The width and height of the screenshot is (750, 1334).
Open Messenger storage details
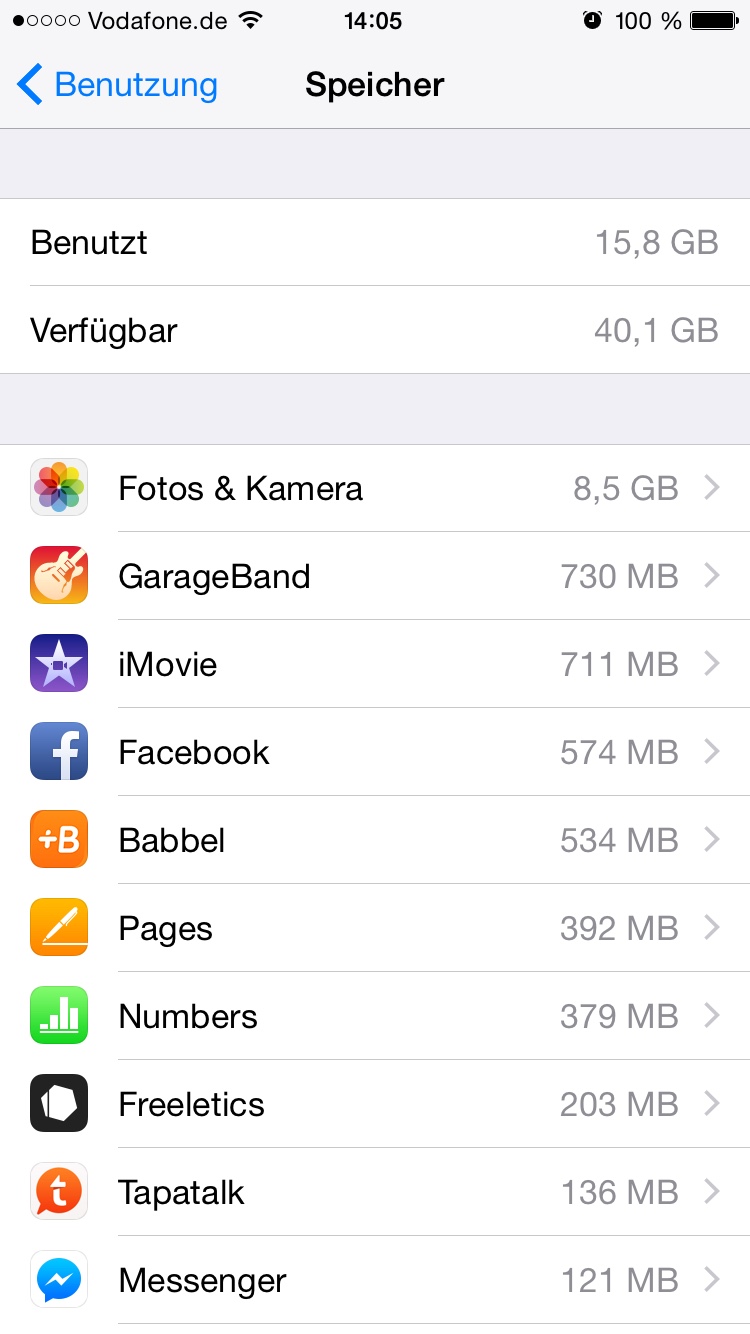(375, 1280)
